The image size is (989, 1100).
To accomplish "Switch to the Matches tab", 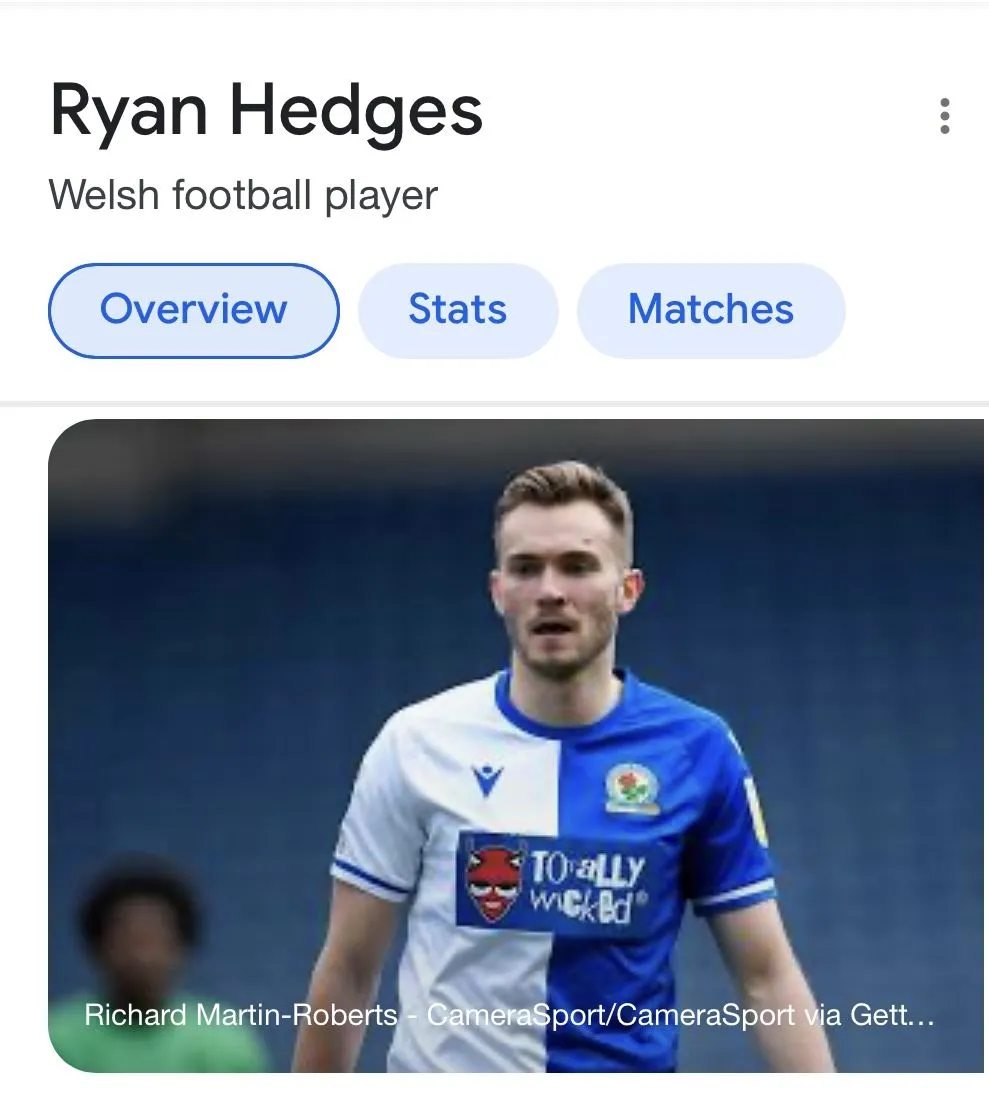I will pyautogui.click(x=710, y=310).
